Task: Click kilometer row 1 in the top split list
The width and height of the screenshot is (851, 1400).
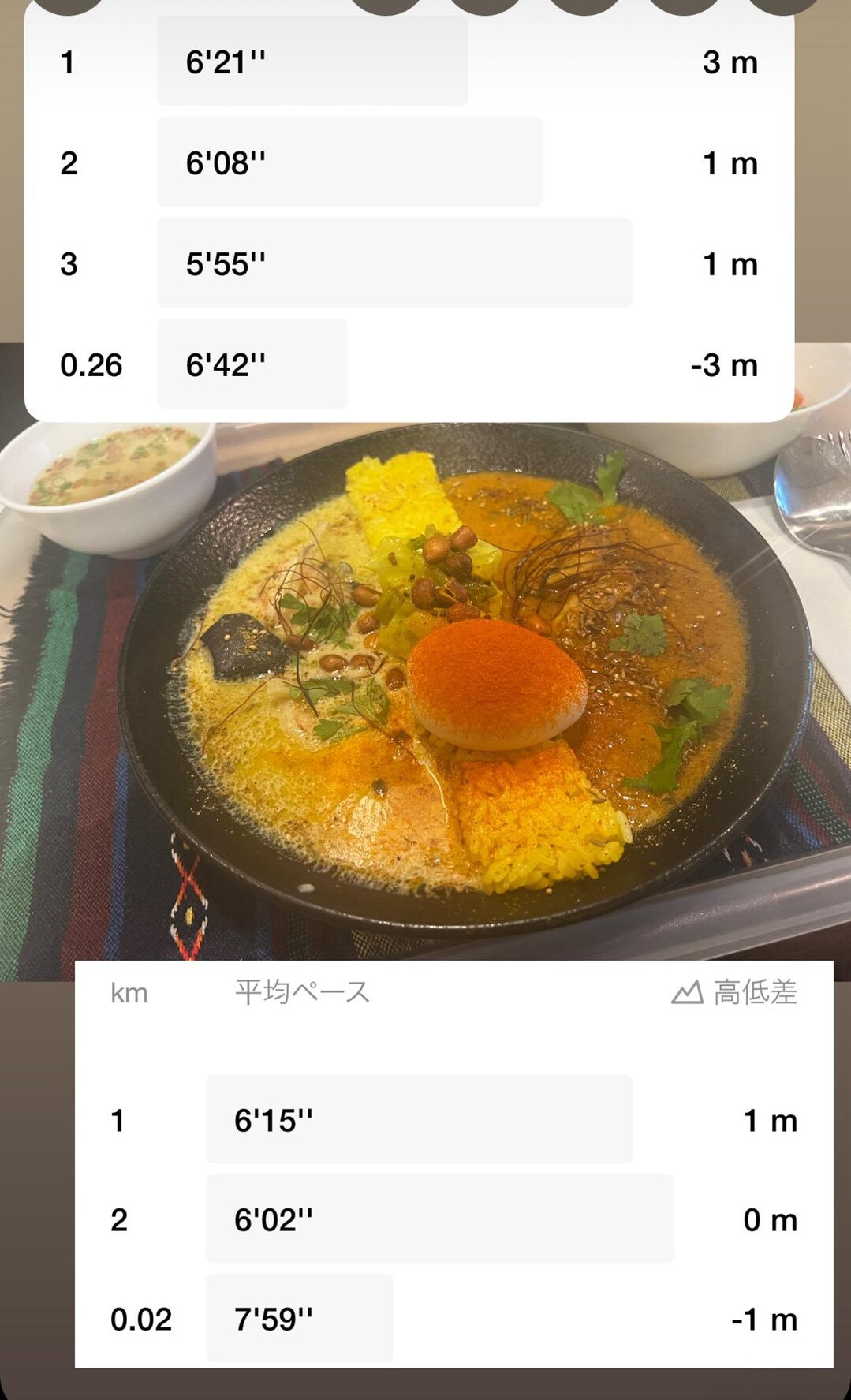Action: 69,62
